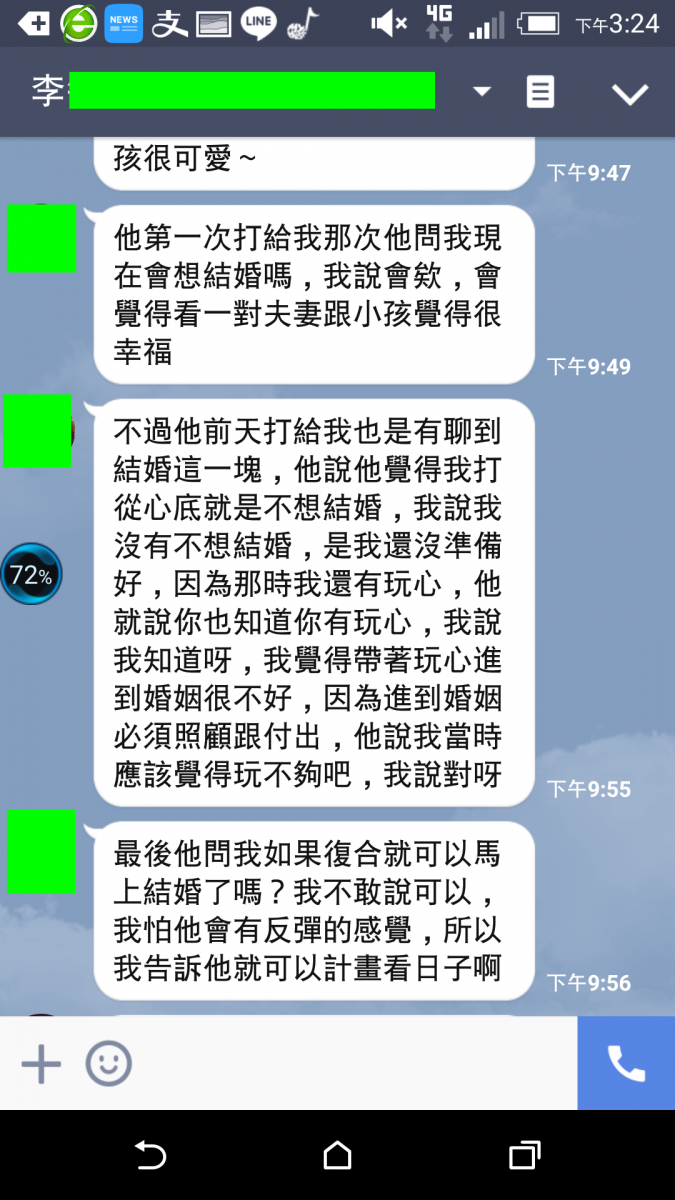Open the emoji sticker picker
The image size is (675, 1200).
coord(108,1064)
